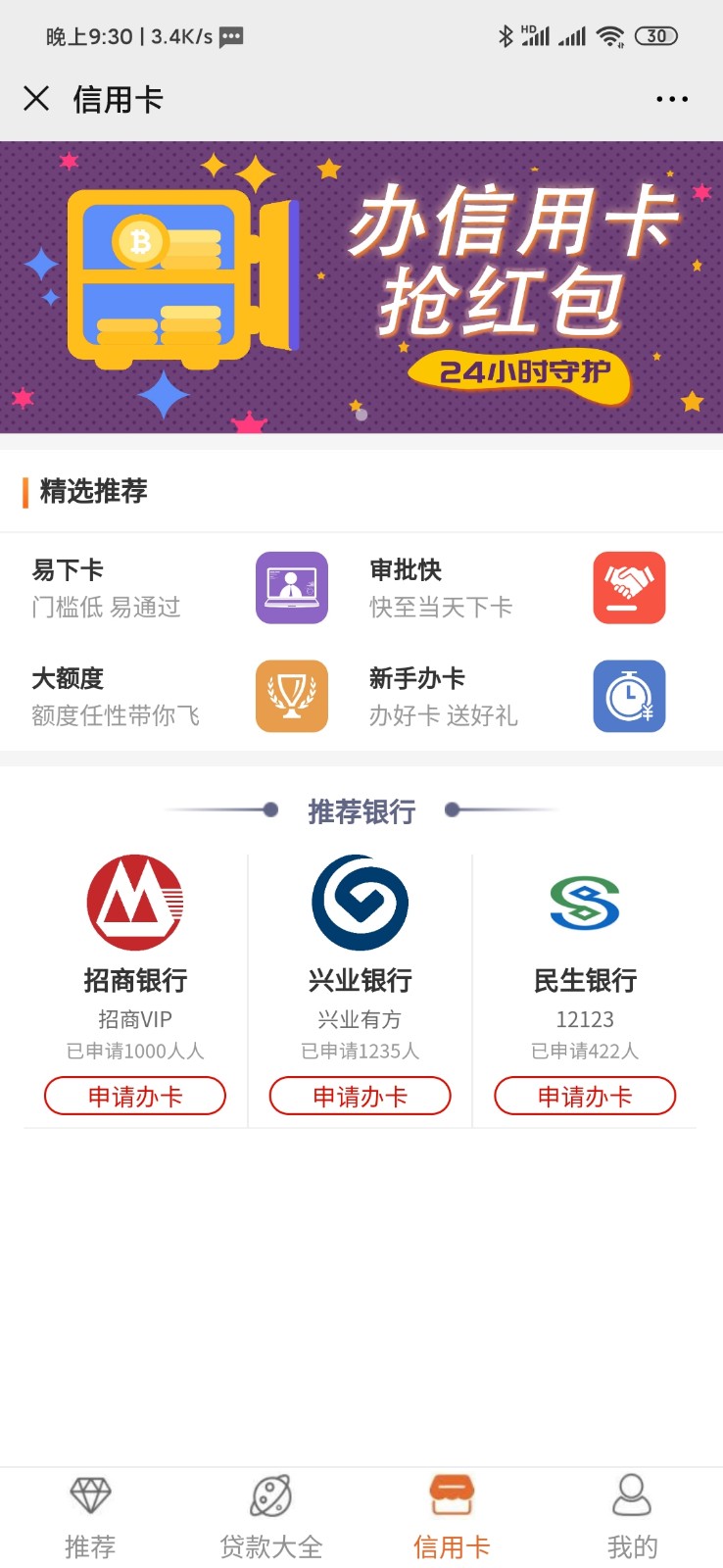Apply for a 招商银行 card

pos(135,1096)
